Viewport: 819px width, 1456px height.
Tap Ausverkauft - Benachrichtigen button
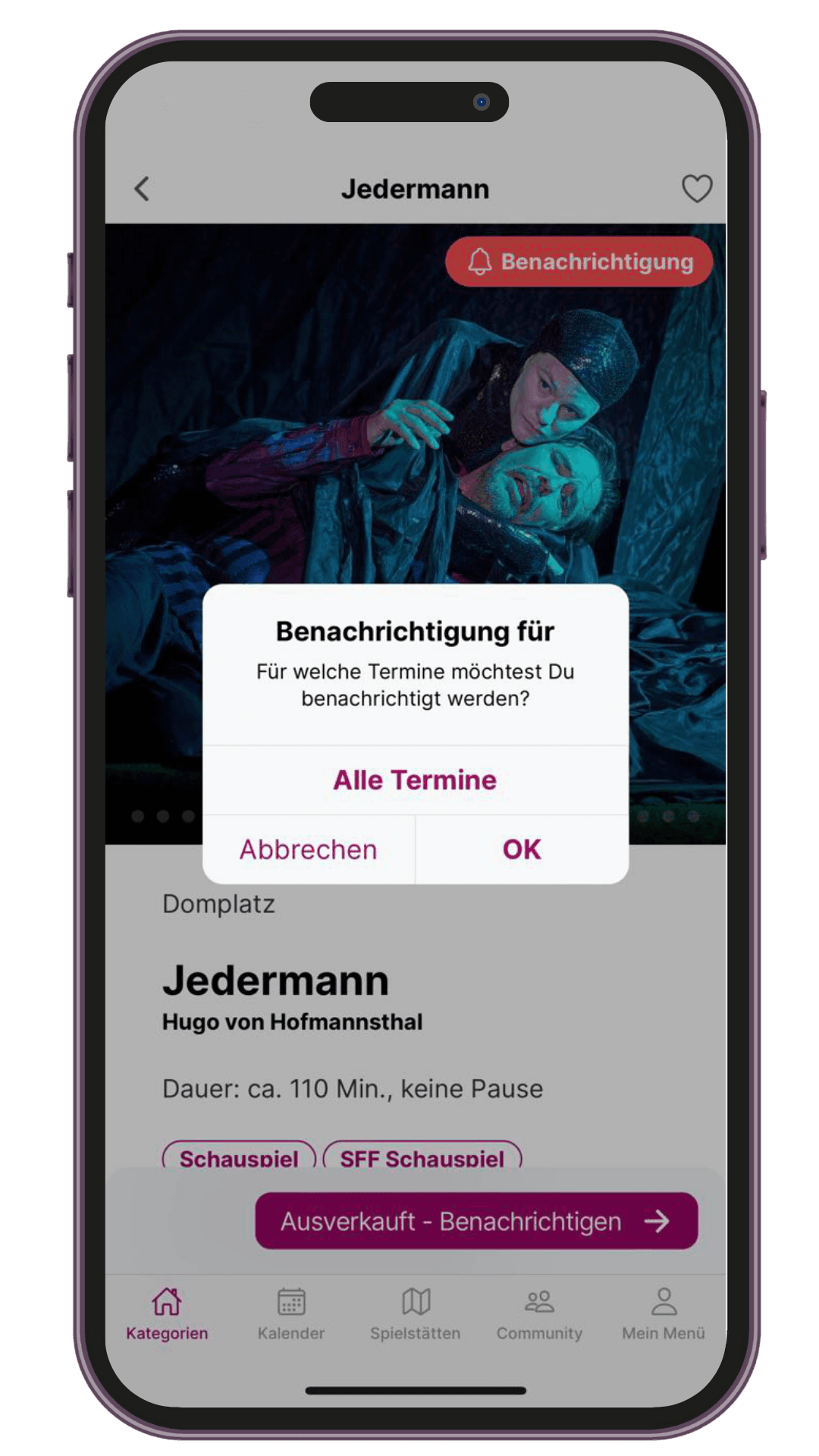coord(476,1221)
